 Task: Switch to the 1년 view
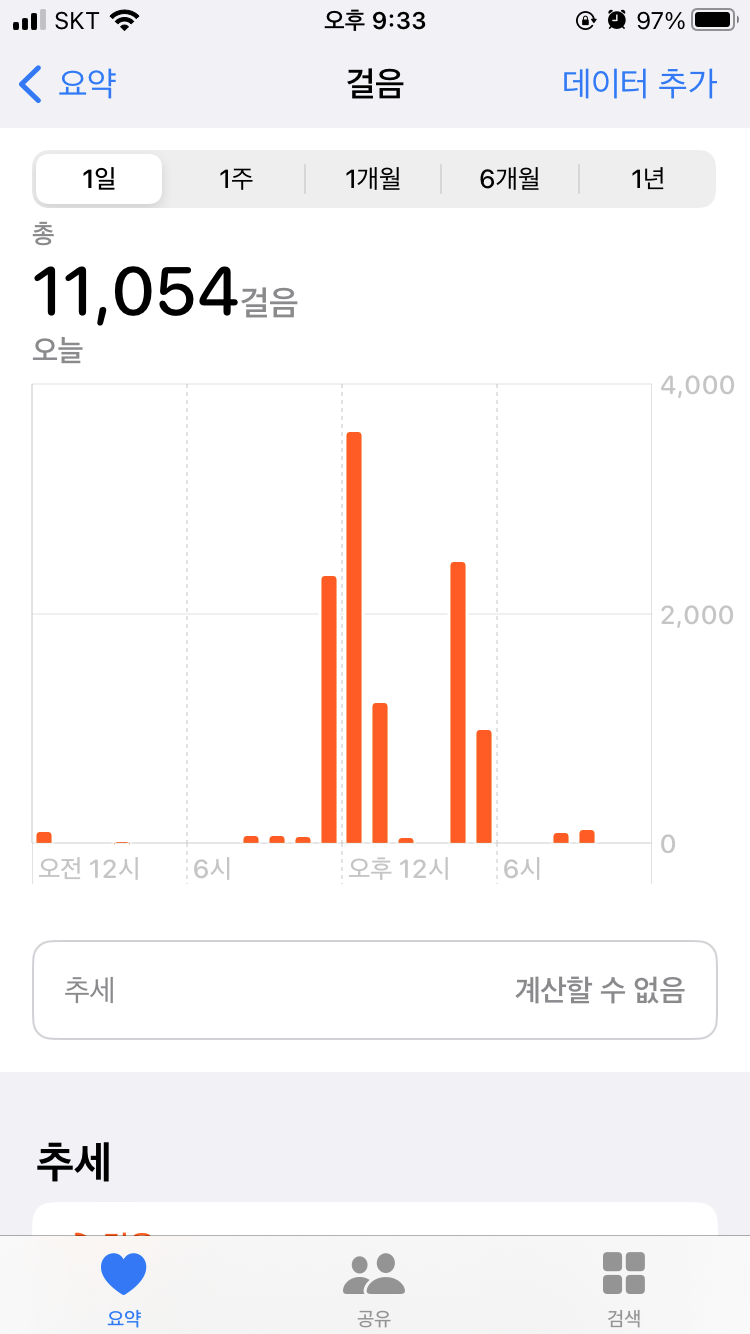point(647,179)
